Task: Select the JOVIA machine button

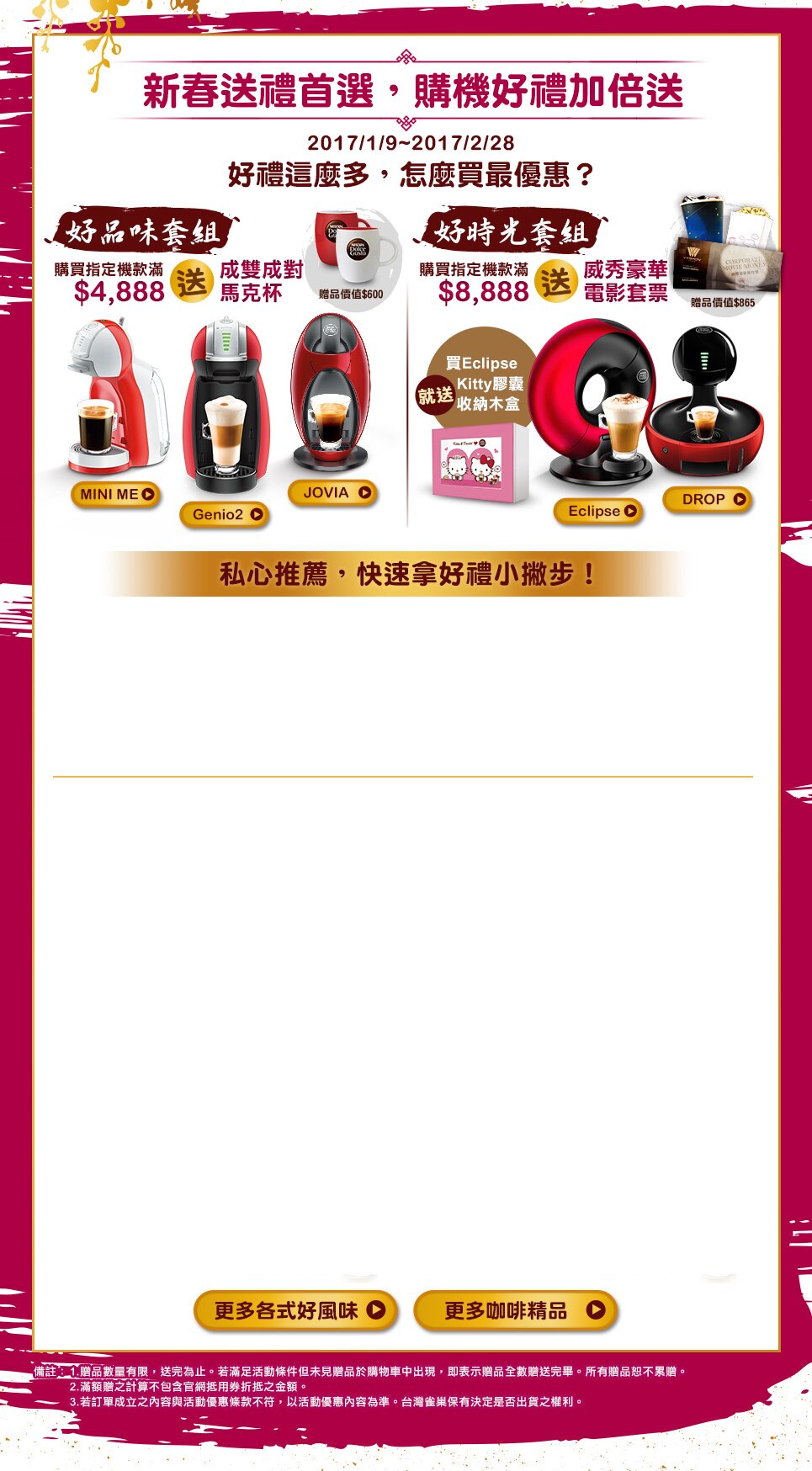Action: 333,492
